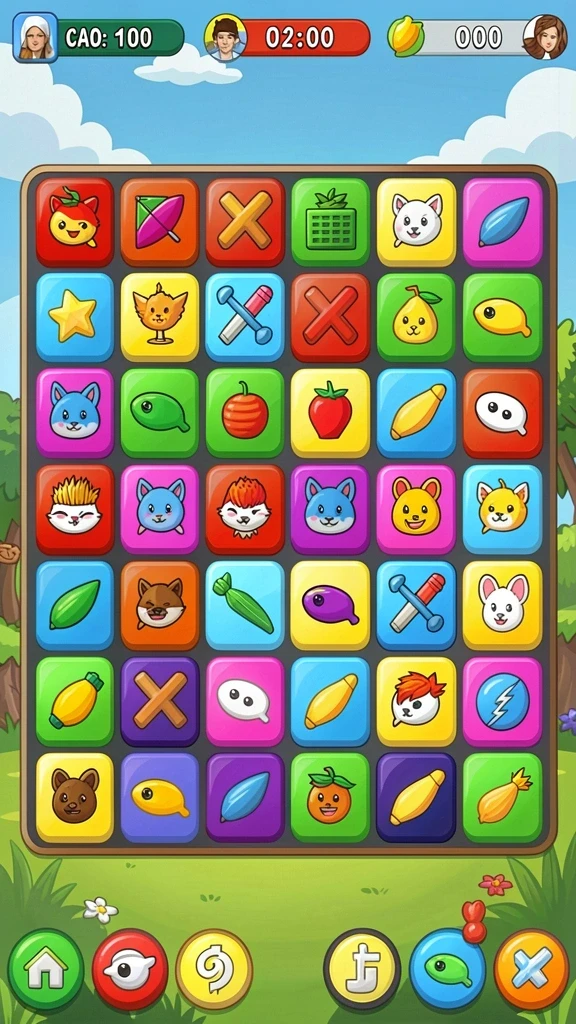Tap the blue button with the green fish
576x1024 pixels.
[x=448, y=970]
